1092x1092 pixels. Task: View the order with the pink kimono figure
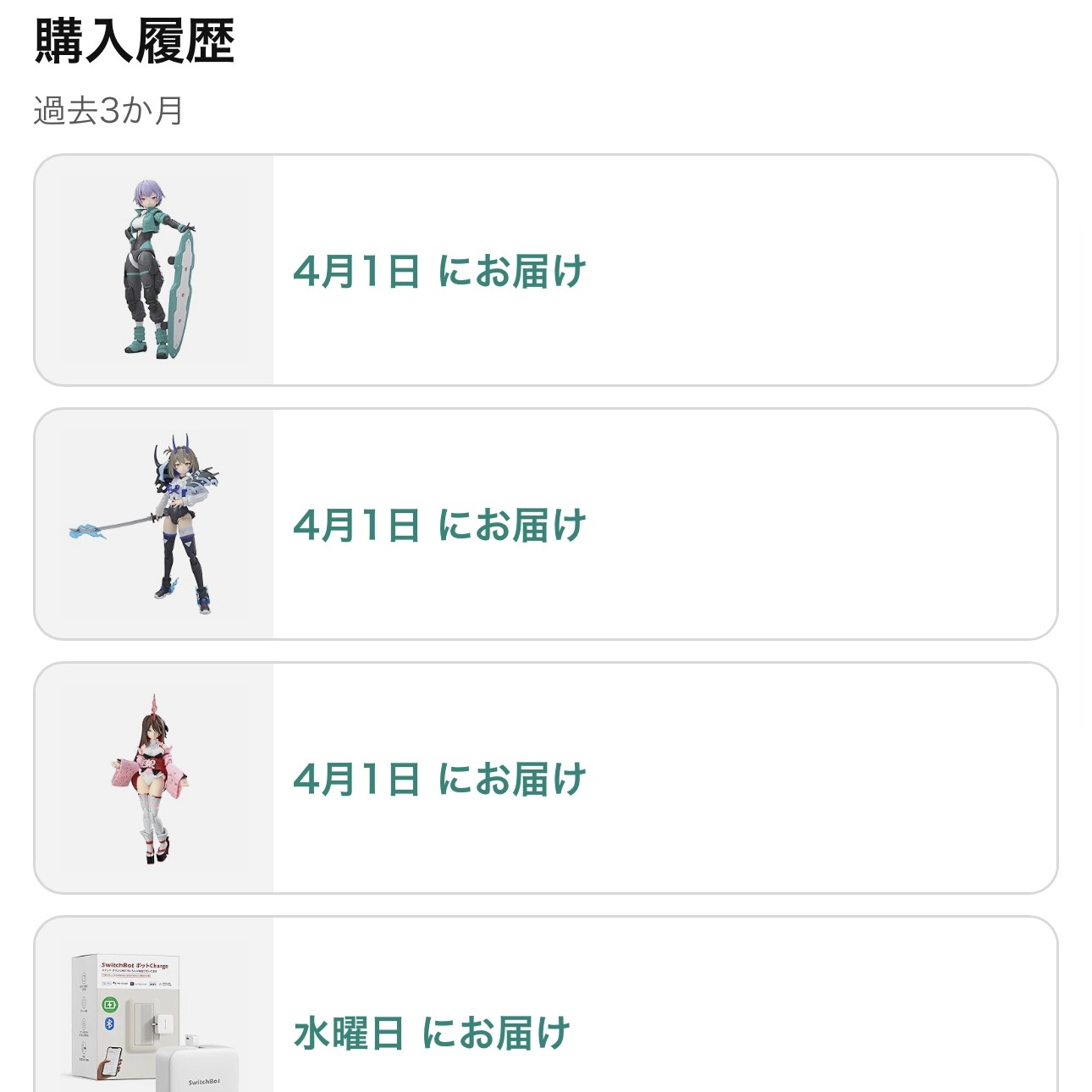pos(545,779)
